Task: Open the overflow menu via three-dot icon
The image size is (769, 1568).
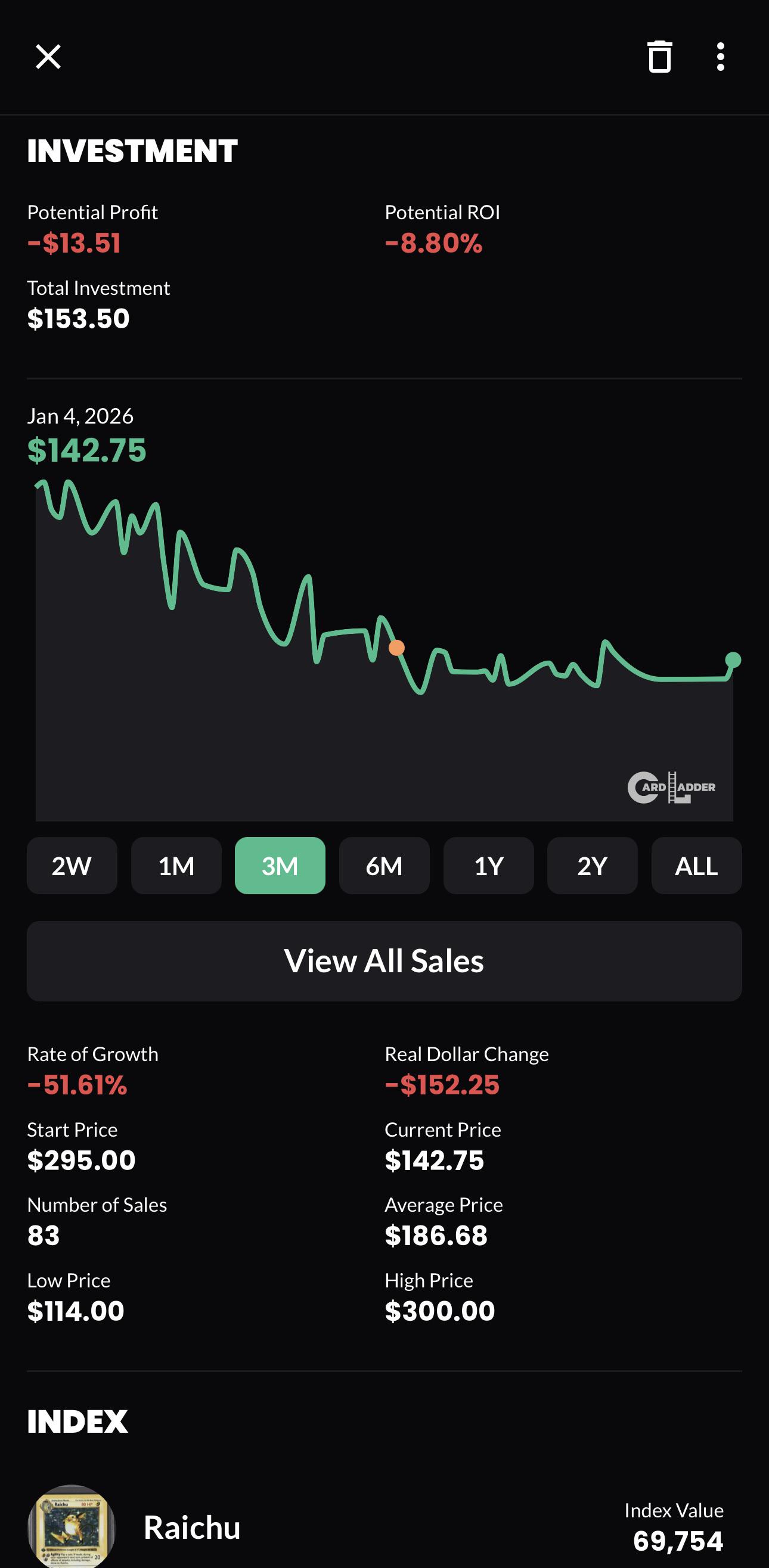Action: coord(720,57)
